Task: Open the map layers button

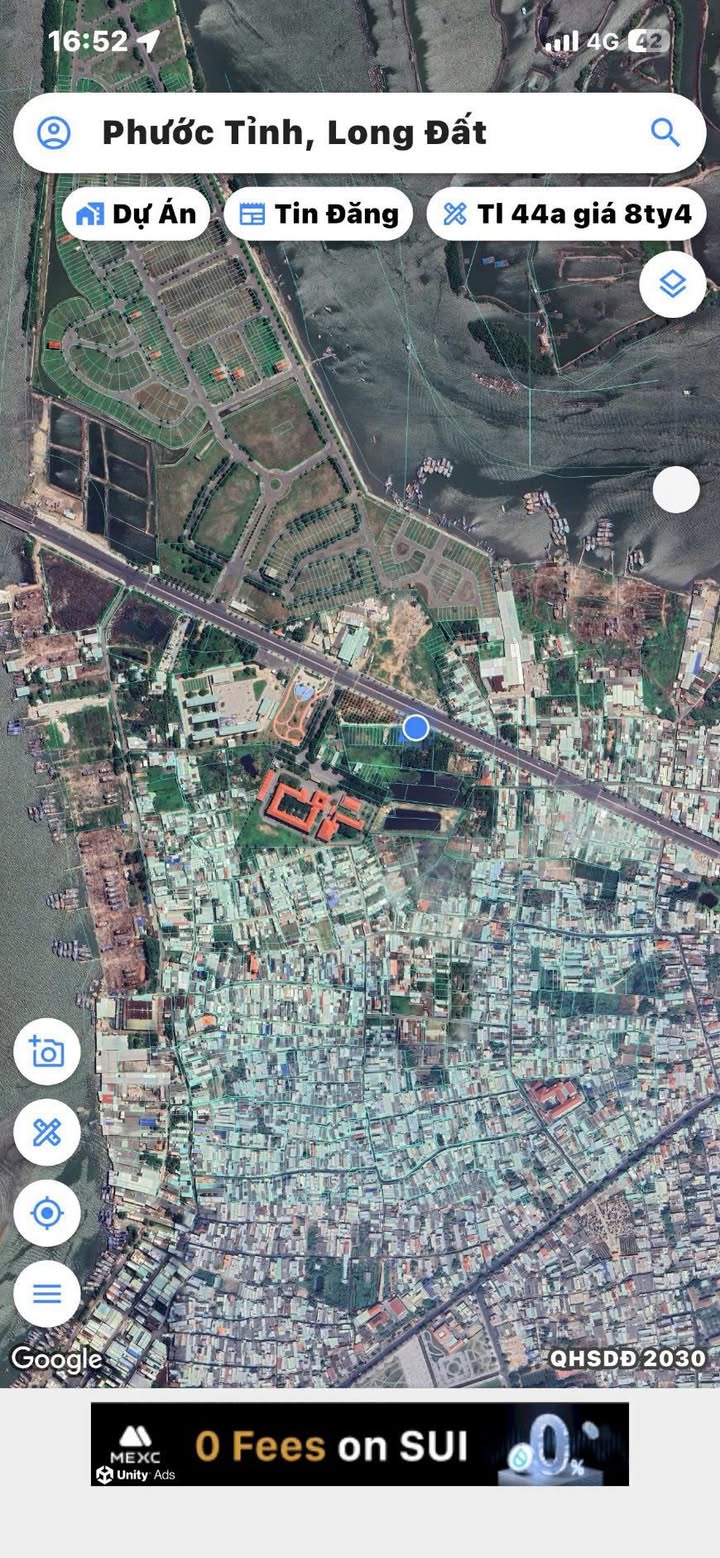Action: [673, 285]
